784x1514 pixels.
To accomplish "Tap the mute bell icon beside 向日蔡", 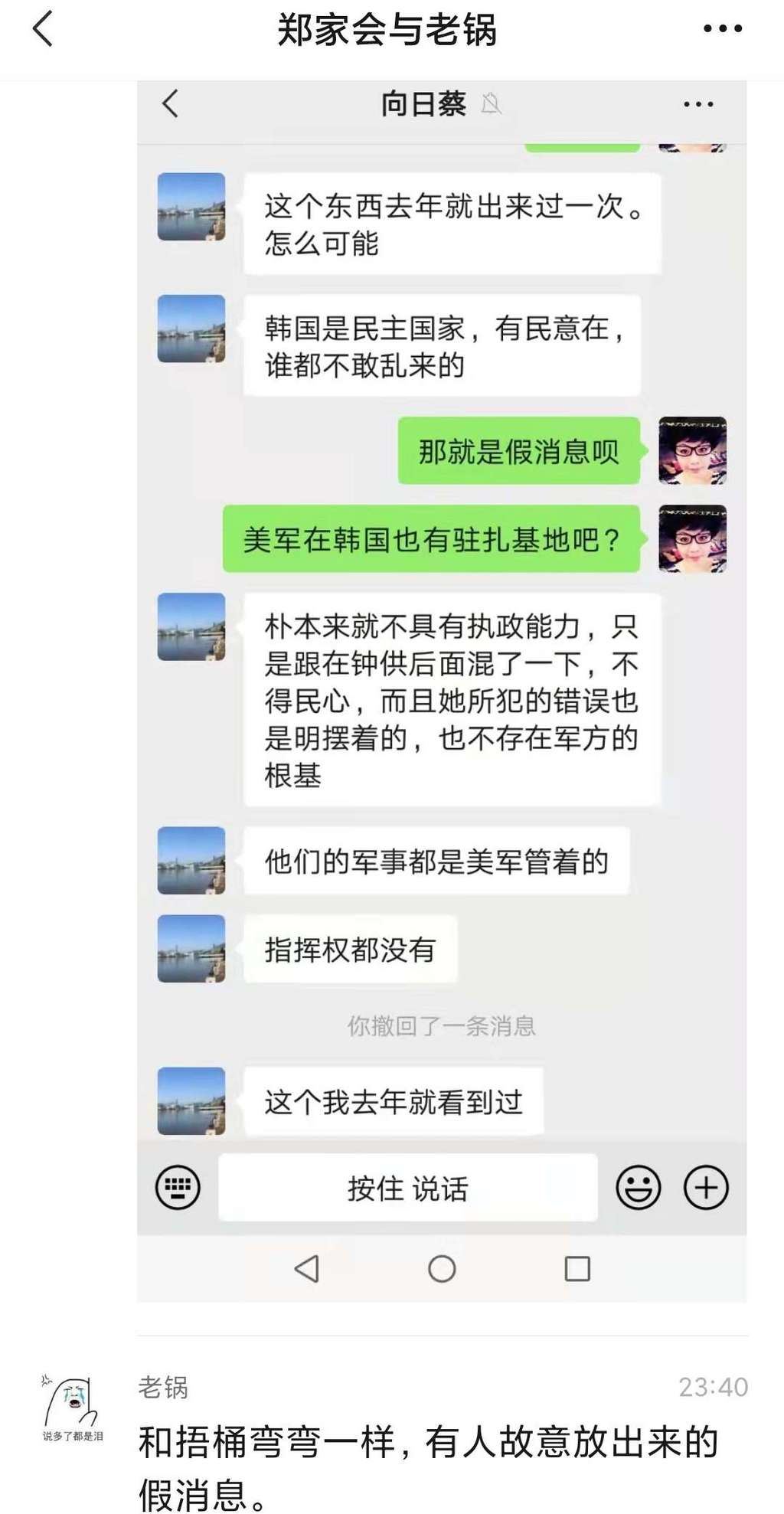I will [488, 104].
